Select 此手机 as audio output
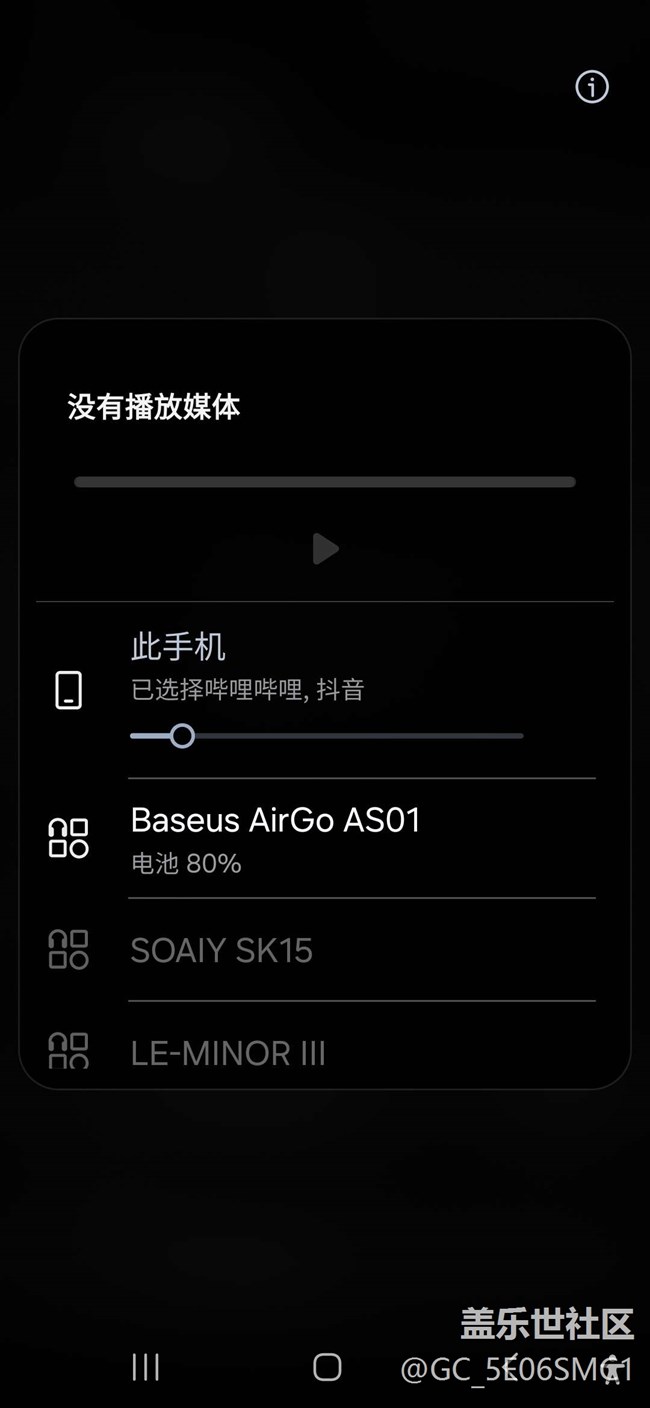 point(179,648)
